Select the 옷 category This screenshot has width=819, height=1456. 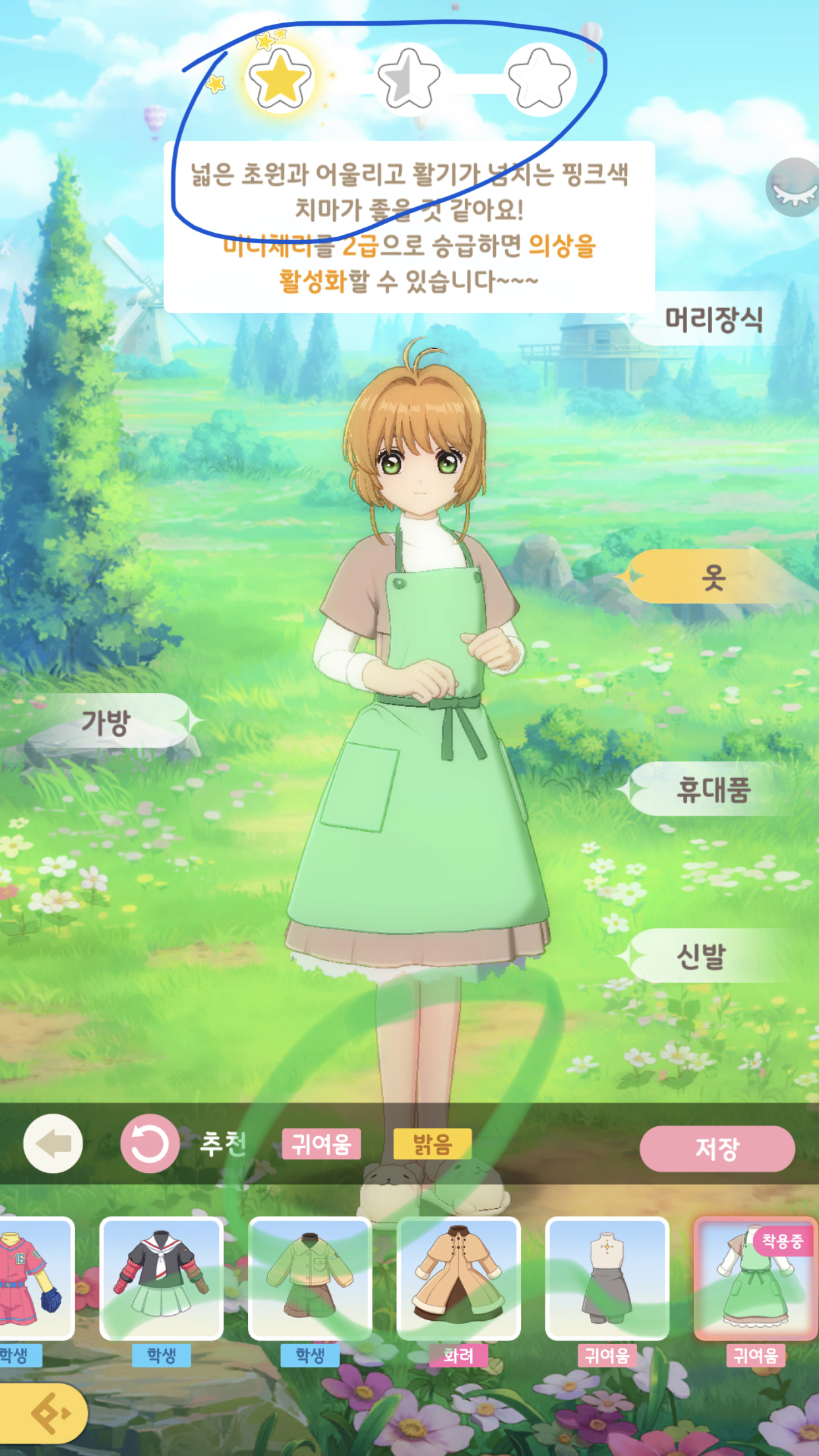[713, 577]
